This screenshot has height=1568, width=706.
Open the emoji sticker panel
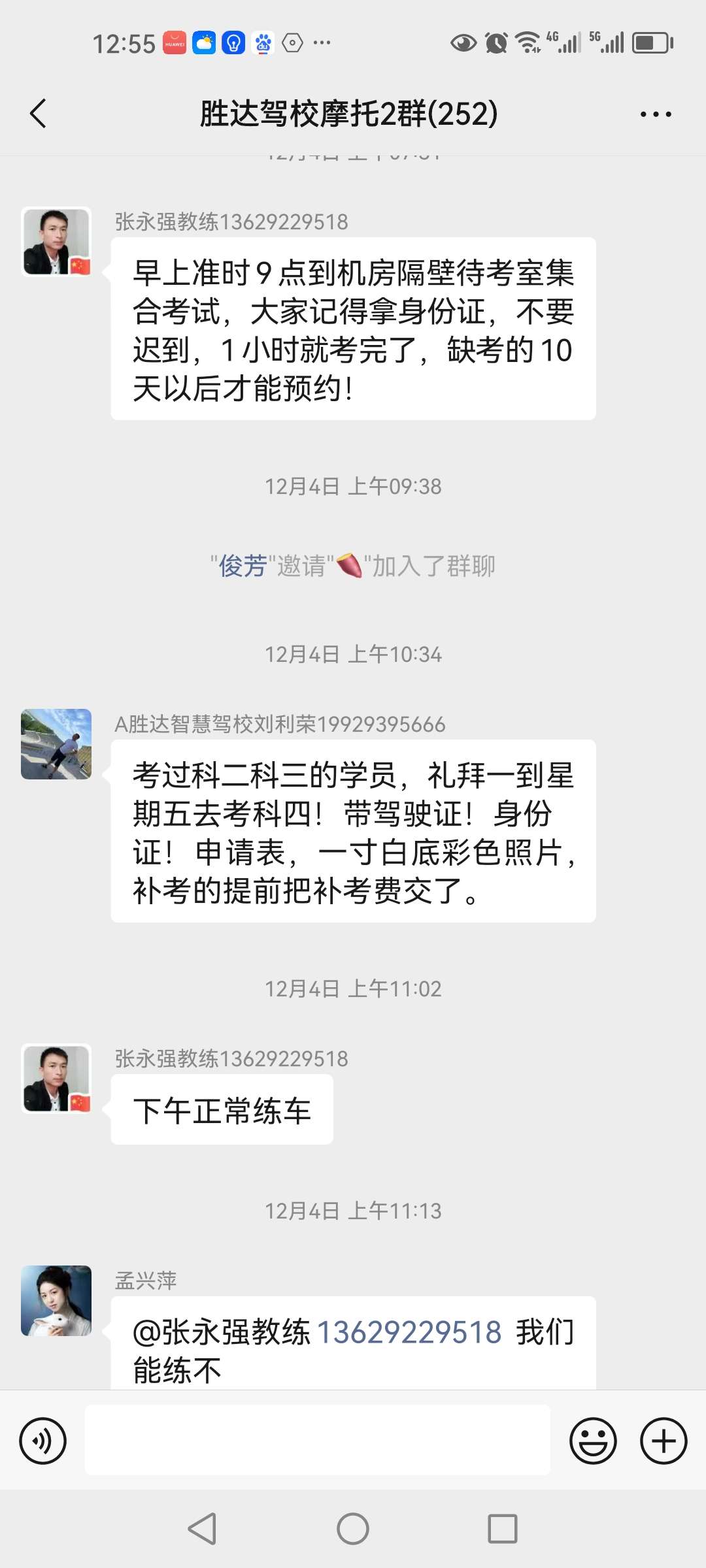pyautogui.click(x=593, y=1441)
